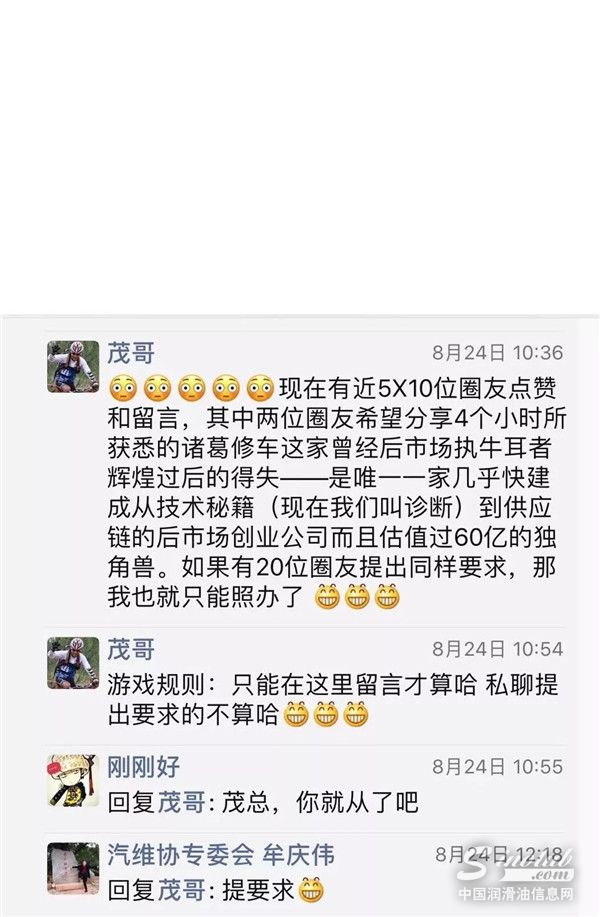Tap the commenter name 刚刚好
Viewport: 600px width, 917px height.
tap(143, 767)
